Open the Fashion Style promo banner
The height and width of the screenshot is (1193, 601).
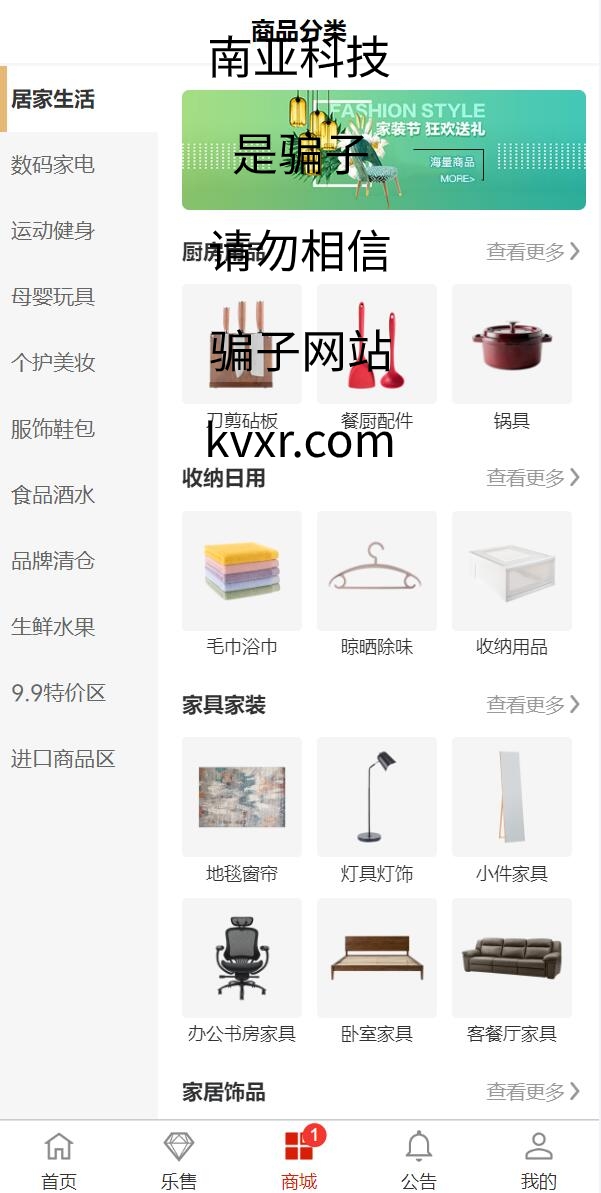point(383,150)
